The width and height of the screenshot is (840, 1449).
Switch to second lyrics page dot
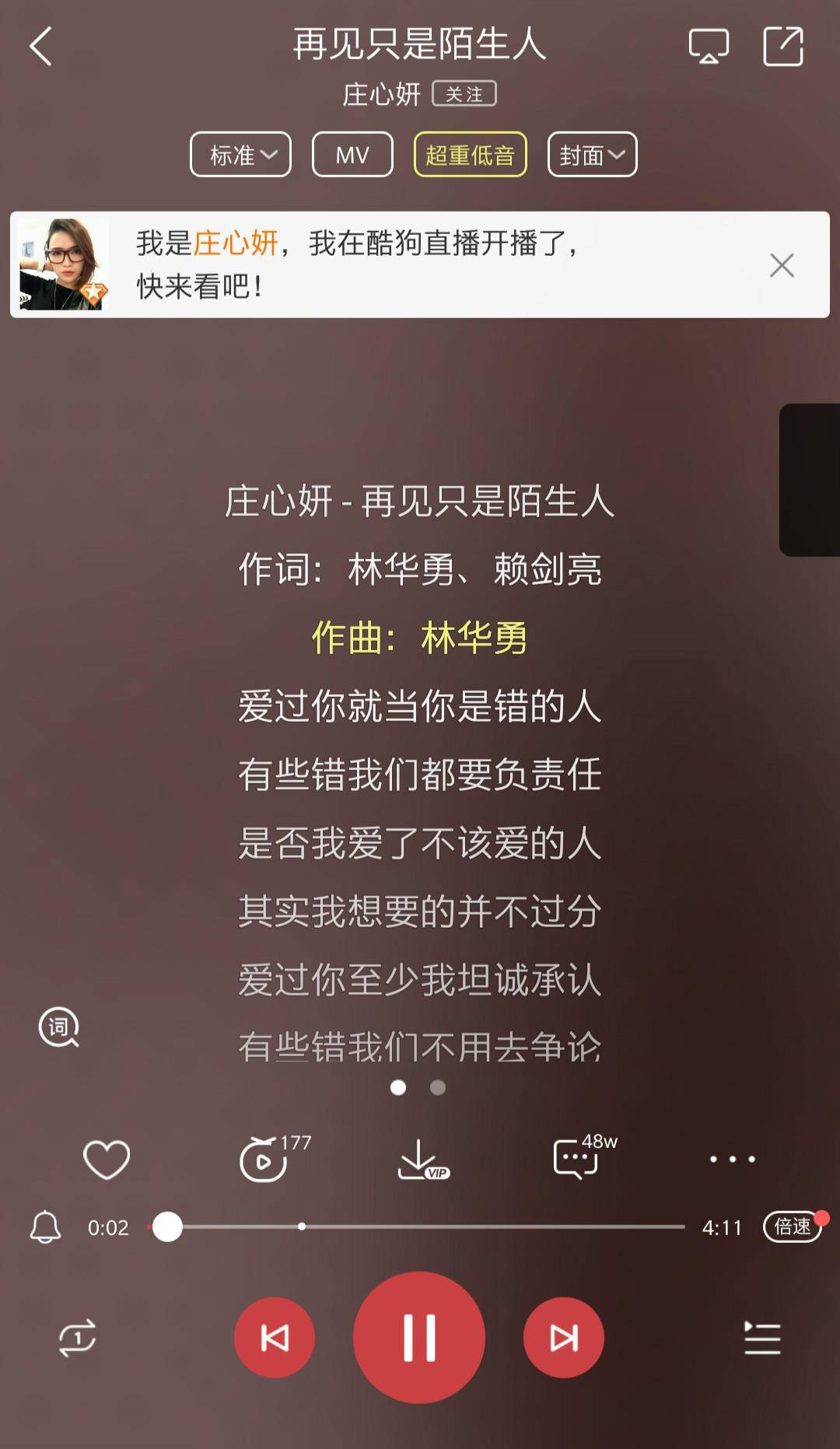point(436,1089)
